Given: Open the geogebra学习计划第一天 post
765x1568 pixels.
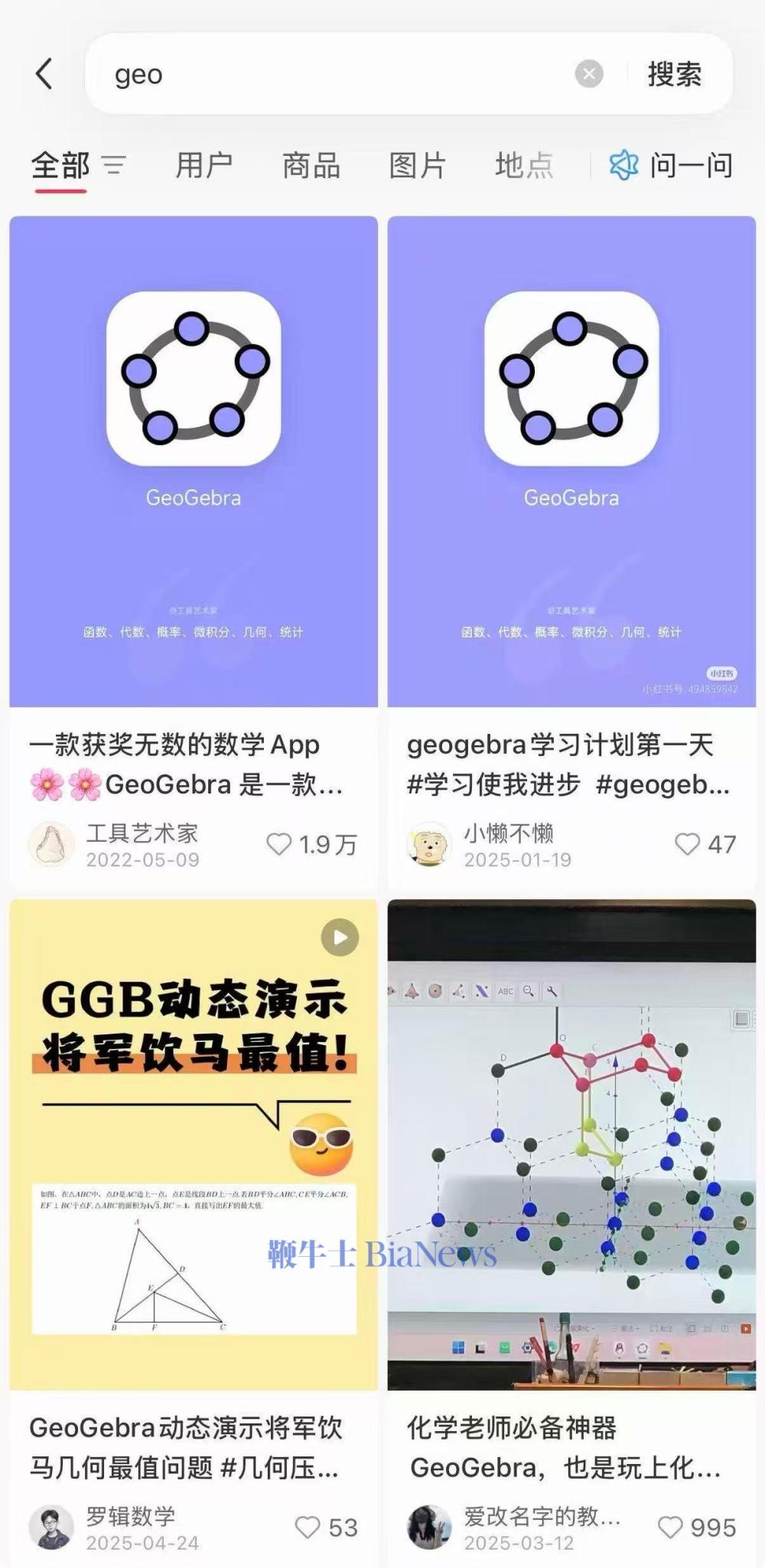Looking at the screenshot, I should tap(571, 461).
